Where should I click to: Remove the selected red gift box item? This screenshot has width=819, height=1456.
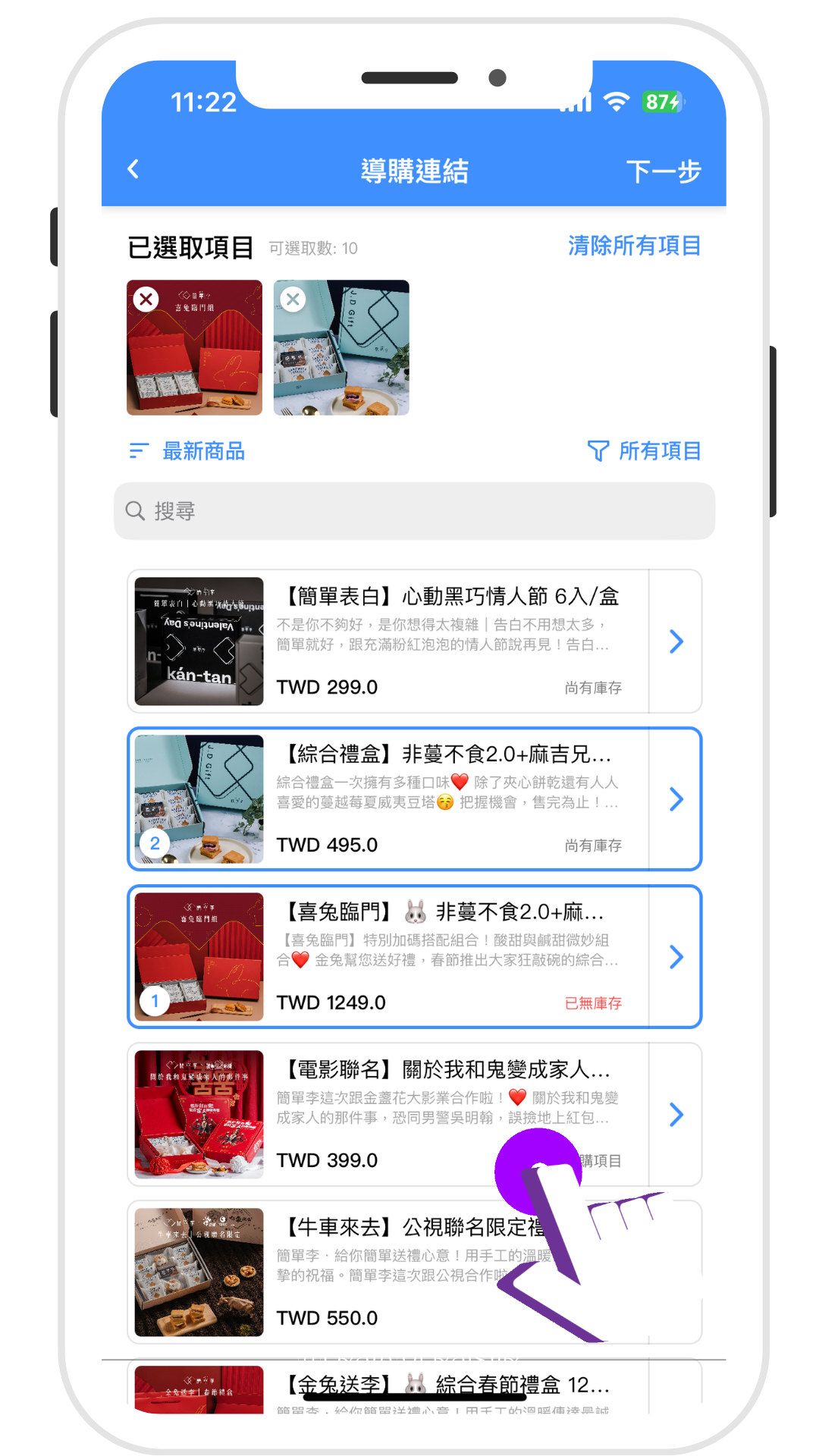[146, 299]
